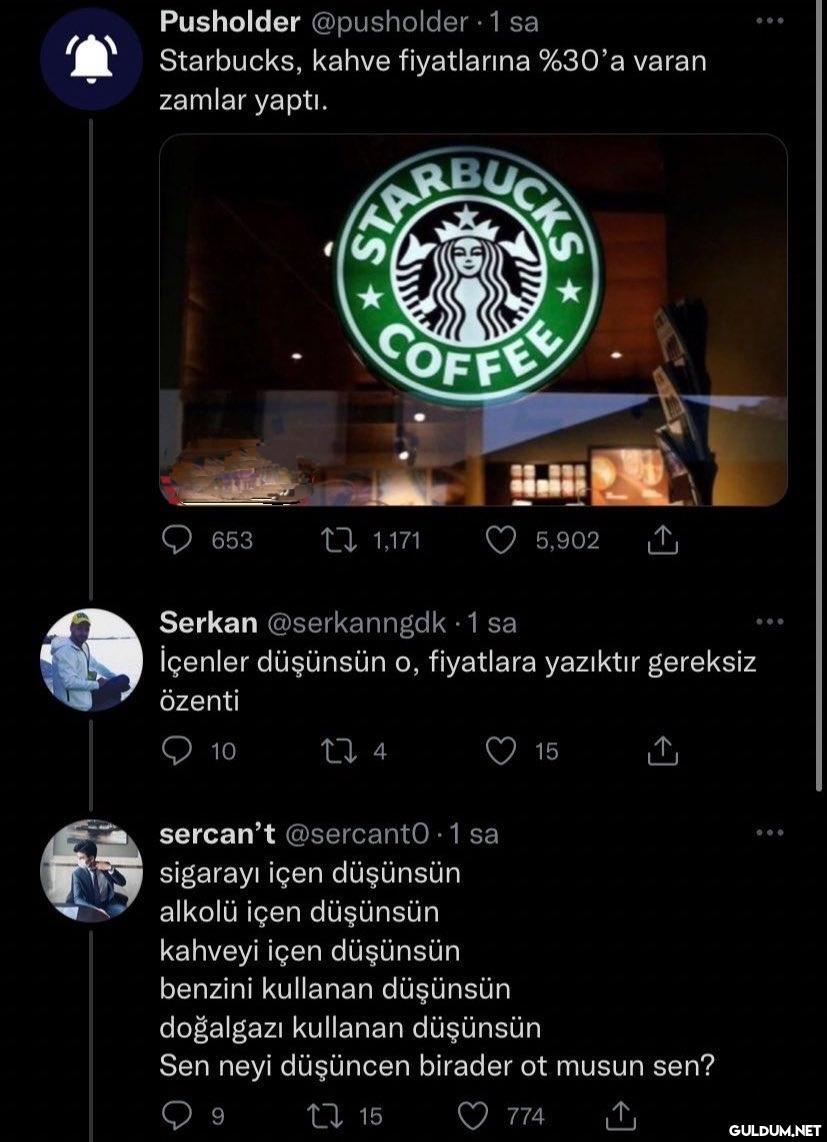Screen dimensions: 827x1142
Task: Like sercan't's reply
Action: [473, 1116]
